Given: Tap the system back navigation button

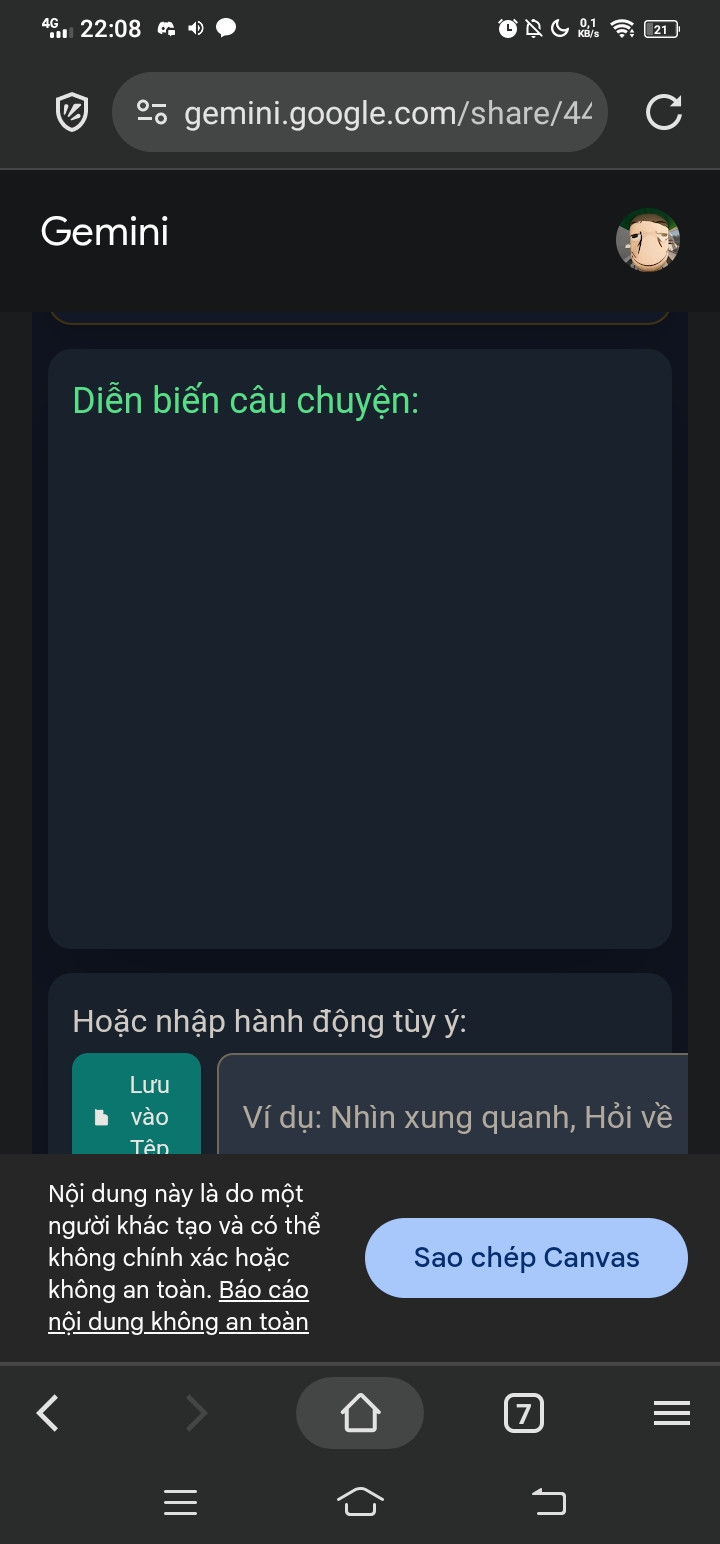Looking at the screenshot, I should coord(548,1500).
